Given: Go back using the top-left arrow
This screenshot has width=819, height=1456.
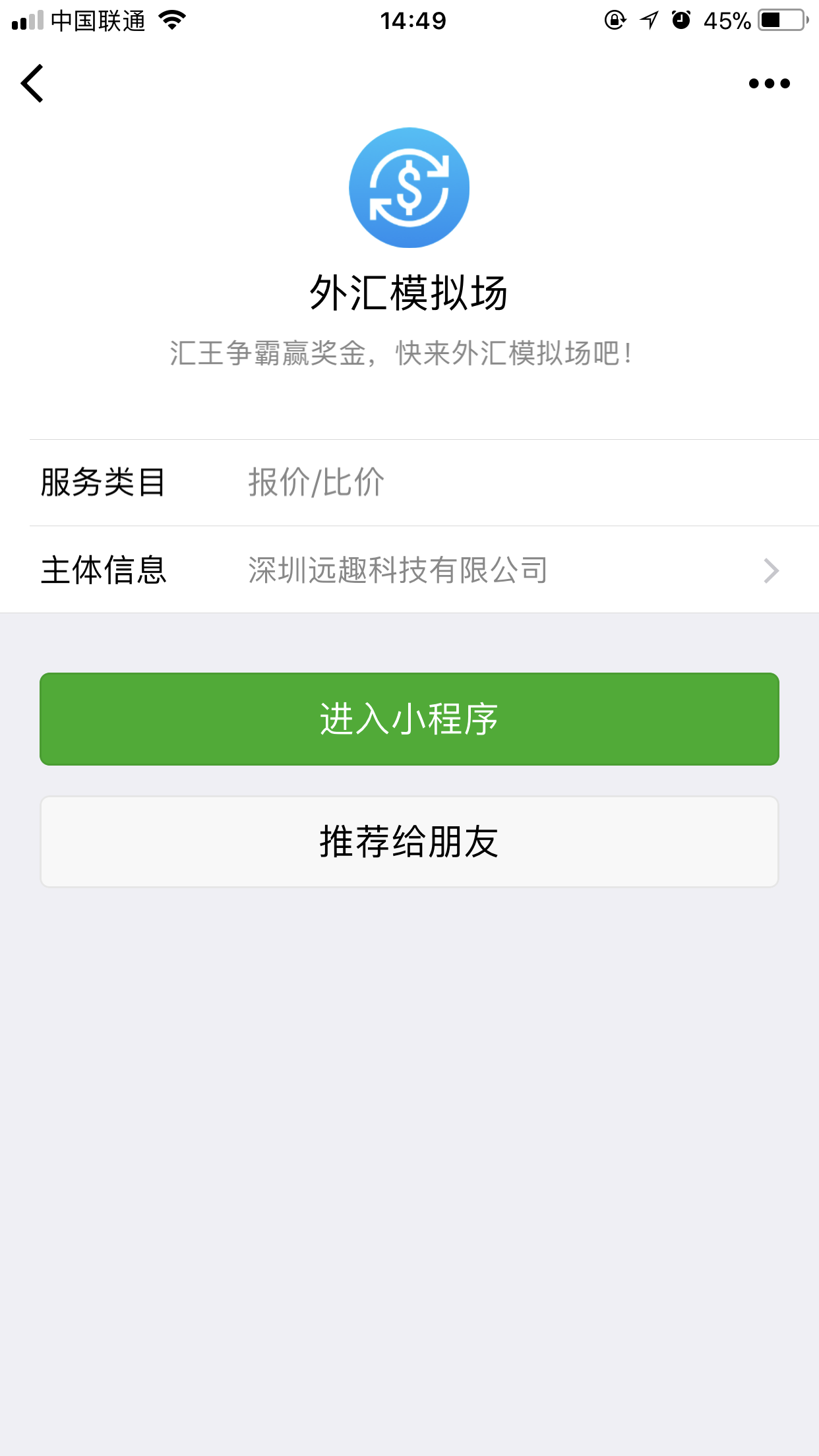Looking at the screenshot, I should click(x=32, y=83).
